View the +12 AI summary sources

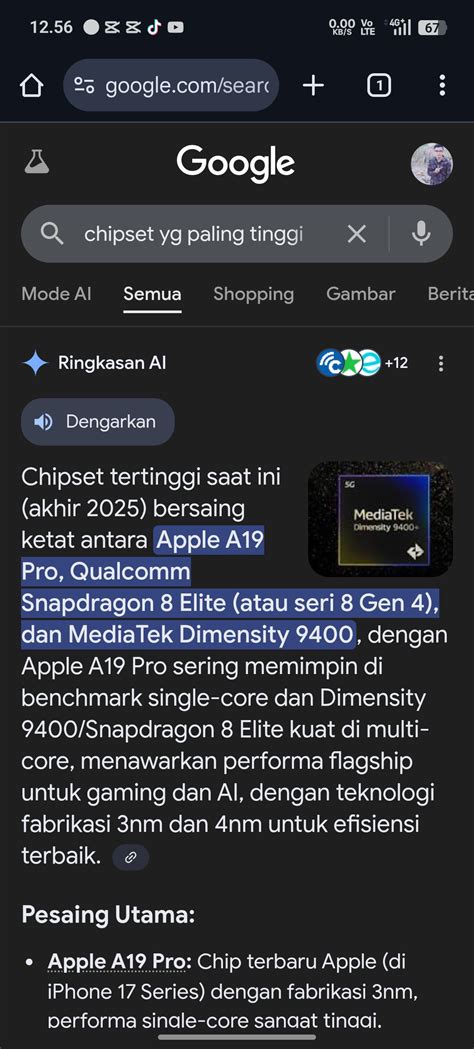pyautogui.click(x=362, y=363)
